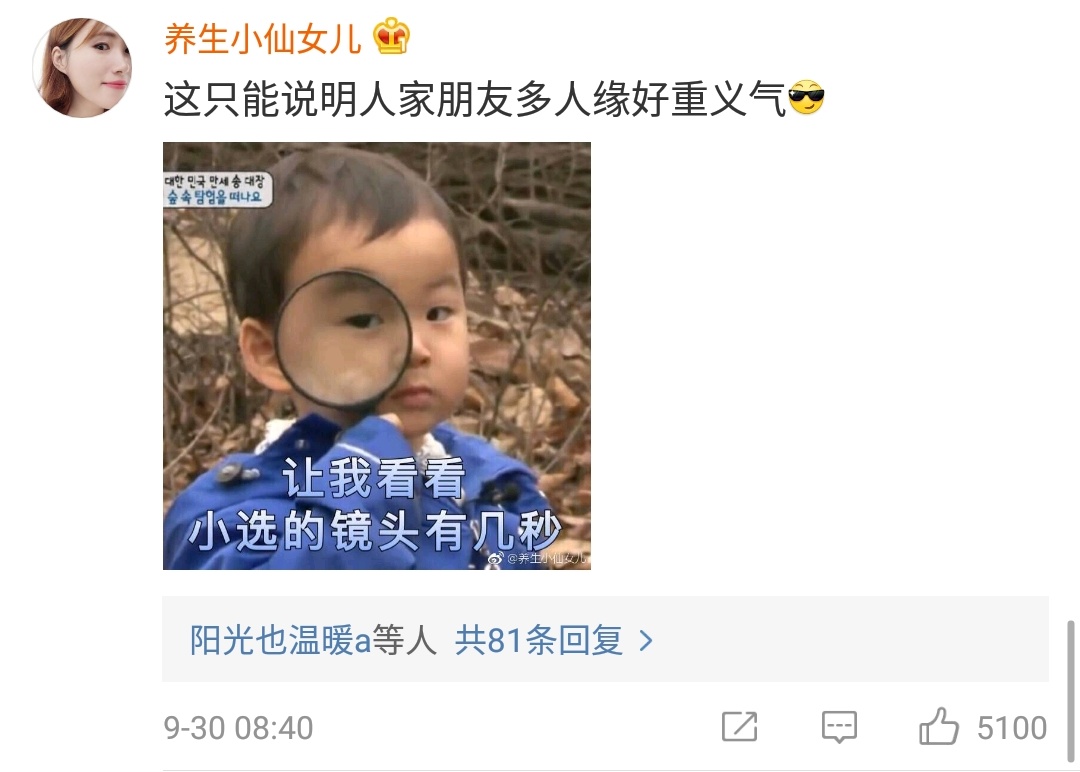Image resolution: width=1080 pixels, height=772 pixels.
Task: Open 养生小仙女儿's profile avatar
Action: coord(82,68)
